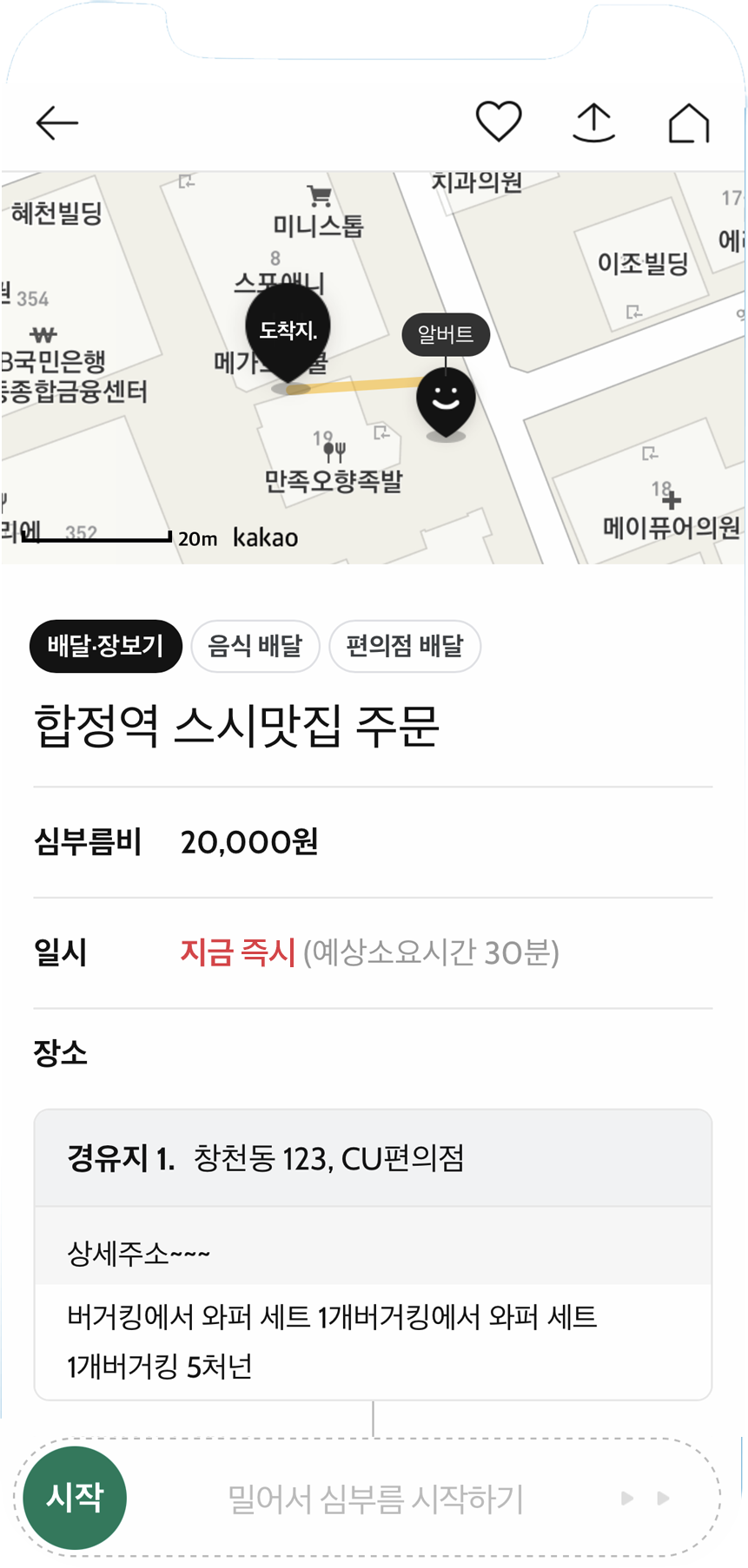Open the 경유지 1 CU편의점 card

(374, 1254)
